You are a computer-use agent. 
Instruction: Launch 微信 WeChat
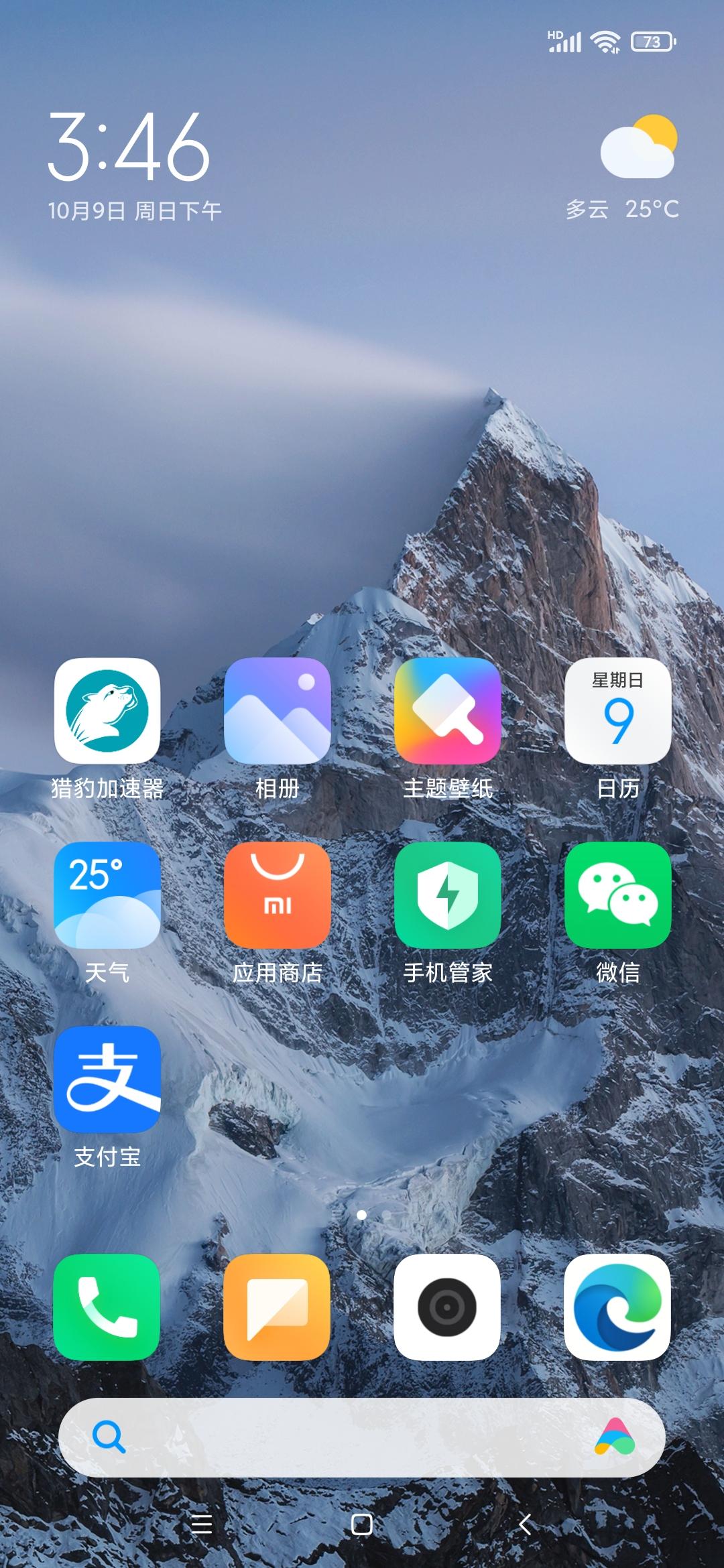point(617,895)
